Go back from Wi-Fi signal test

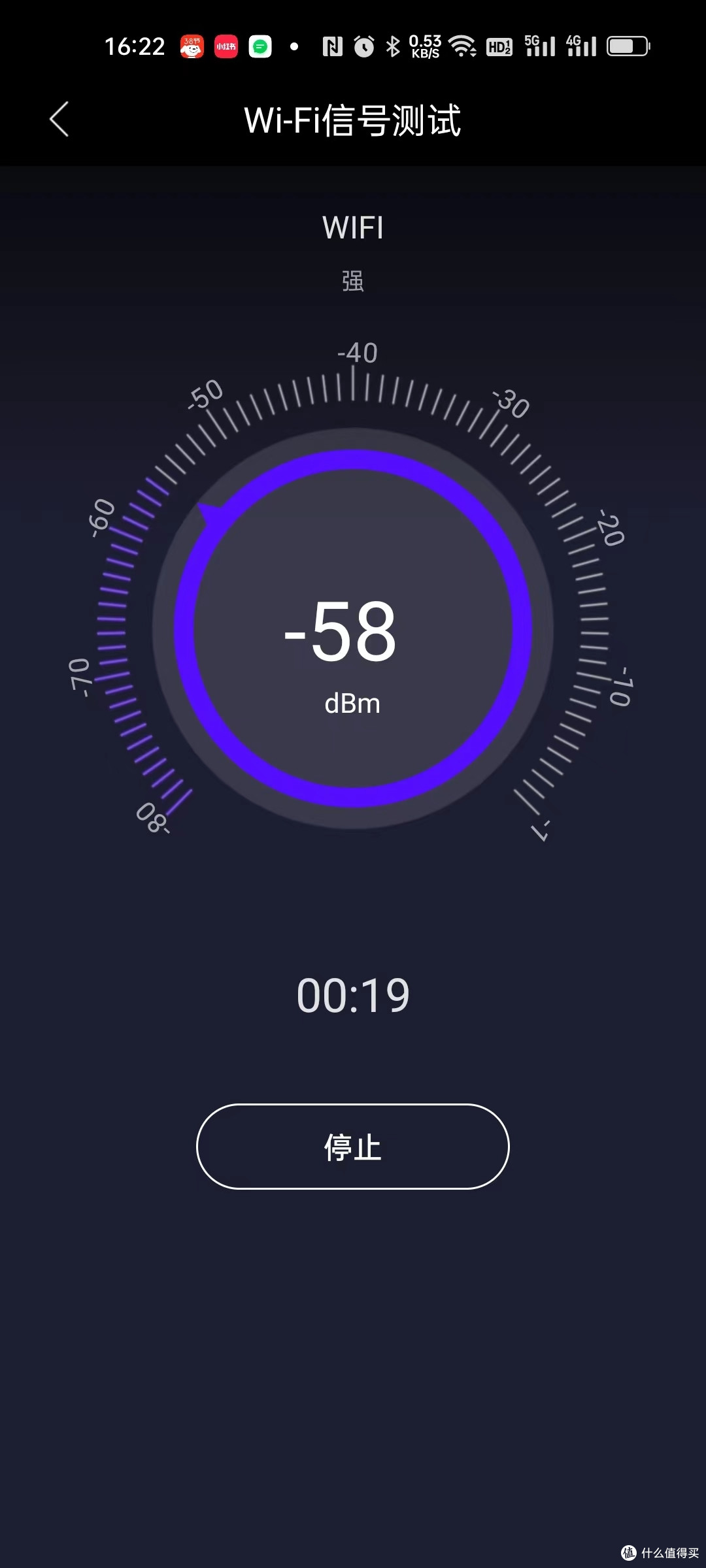59,120
